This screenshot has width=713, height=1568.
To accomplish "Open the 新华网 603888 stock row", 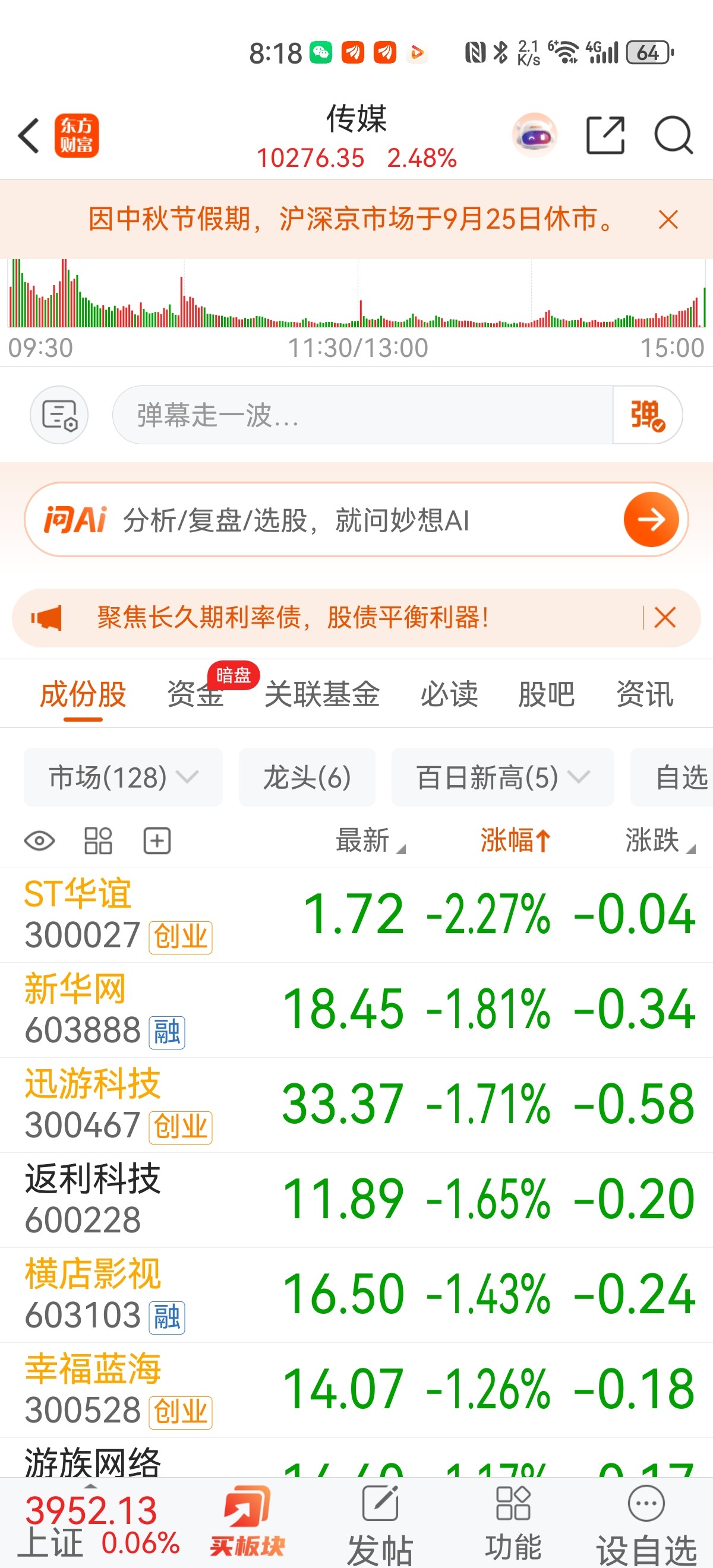I will coord(356,1010).
